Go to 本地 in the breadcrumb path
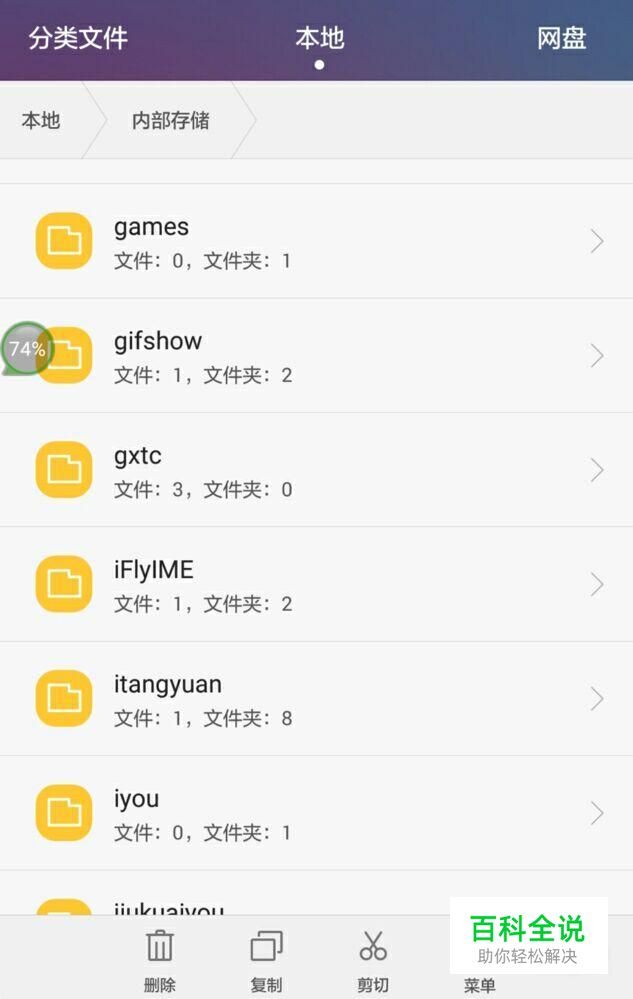This screenshot has width=633, height=999. pyautogui.click(x=41, y=121)
